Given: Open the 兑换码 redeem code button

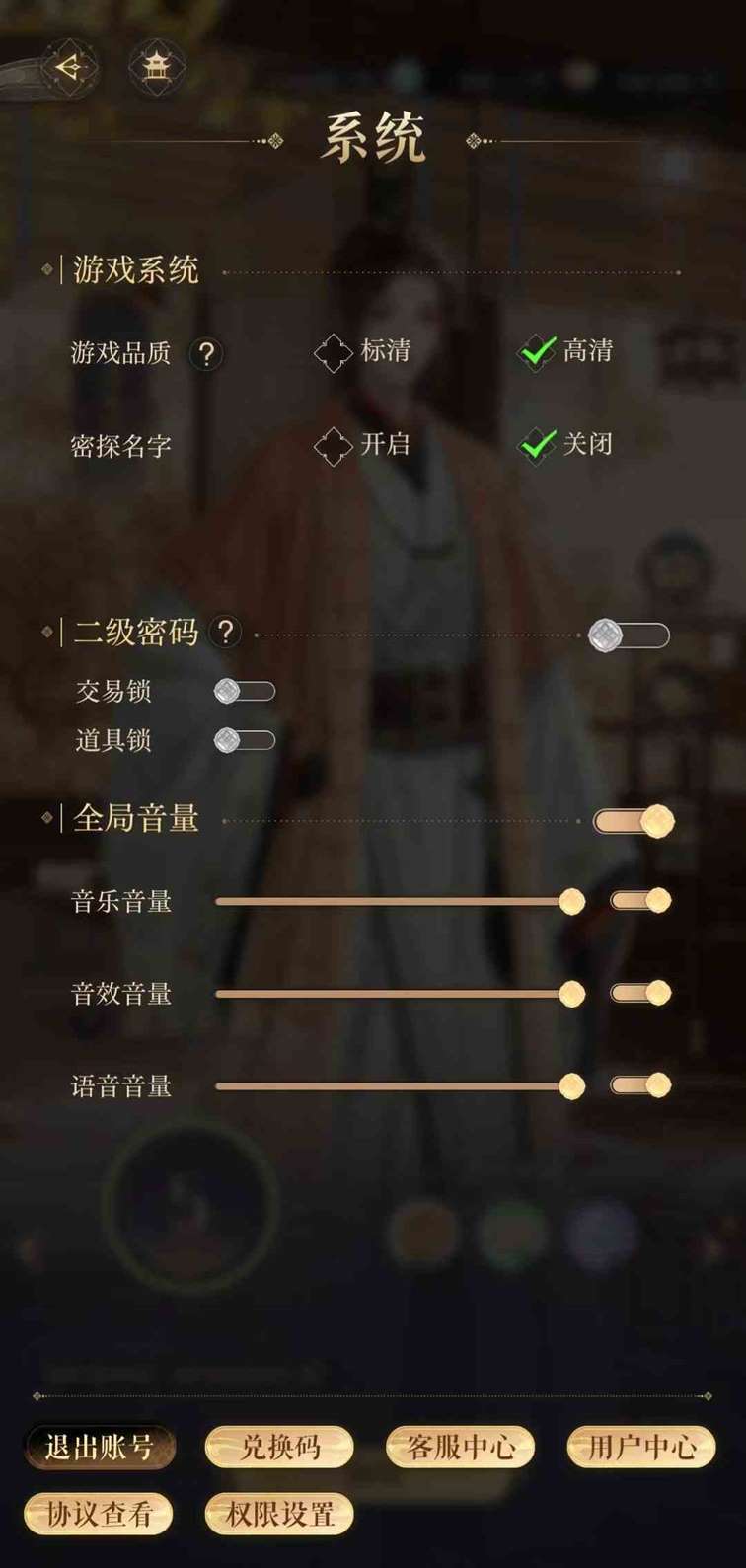Looking at the screenshot, I should (279, 1448).
